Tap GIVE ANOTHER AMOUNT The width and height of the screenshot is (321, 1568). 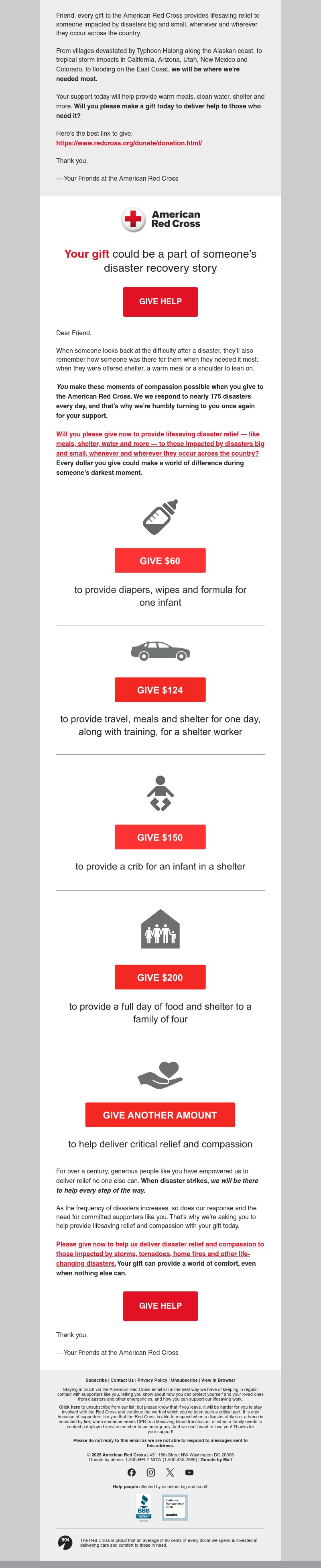(160, 1115)
